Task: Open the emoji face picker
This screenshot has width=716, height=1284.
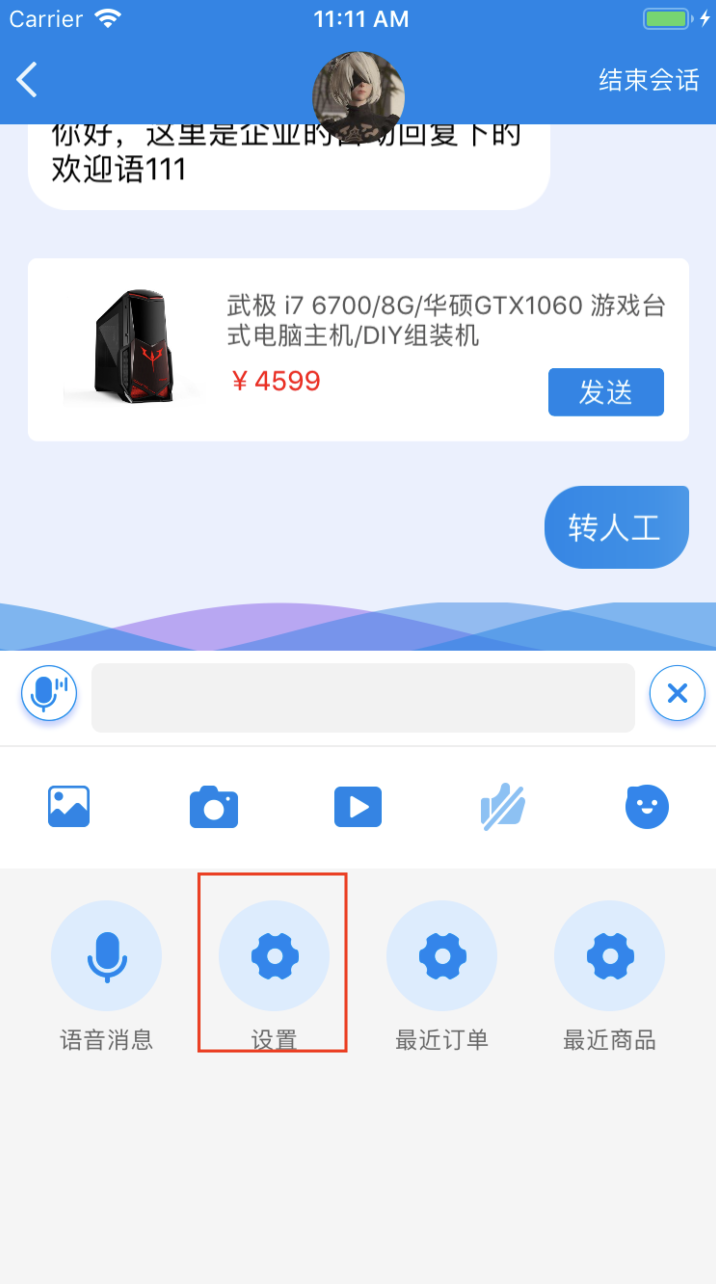Action: coord(647,806)
